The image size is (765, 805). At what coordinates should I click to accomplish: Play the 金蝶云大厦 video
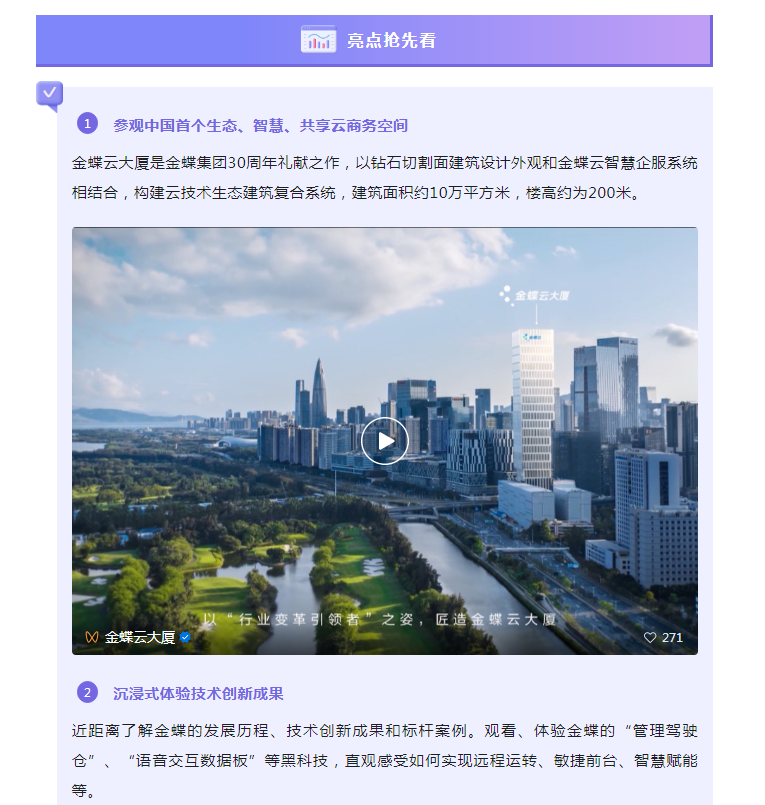click(x=385, y=441)
